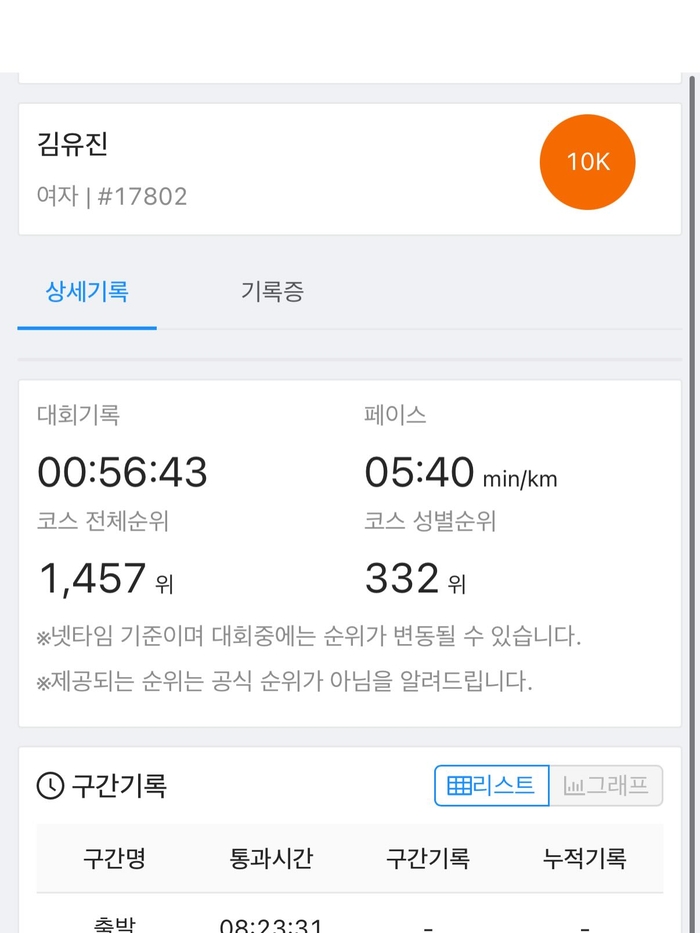Show 구간기록 as 리스트 view
This screenshot has height=933, width=700.
(492, 786)
